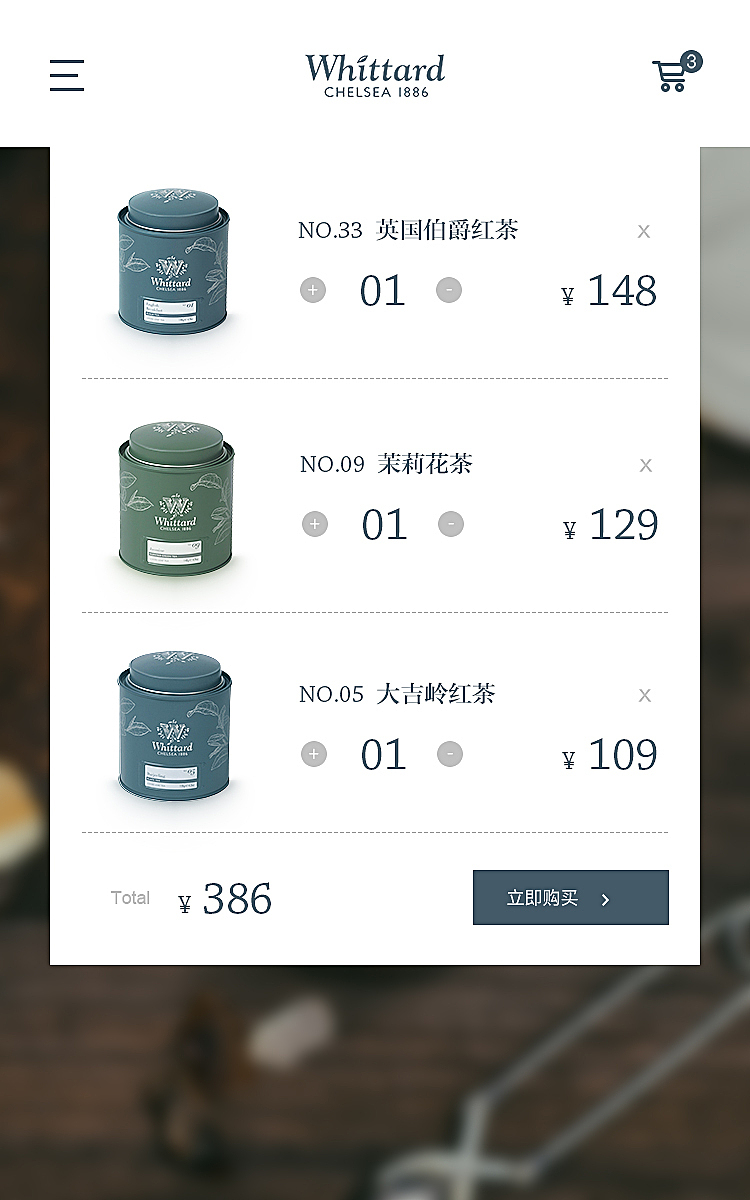Remove the NO.05 大吉岭红茶 item
Image resolution: width=750 pixels, height=1200 pixels.
click(x=645, y=695)
